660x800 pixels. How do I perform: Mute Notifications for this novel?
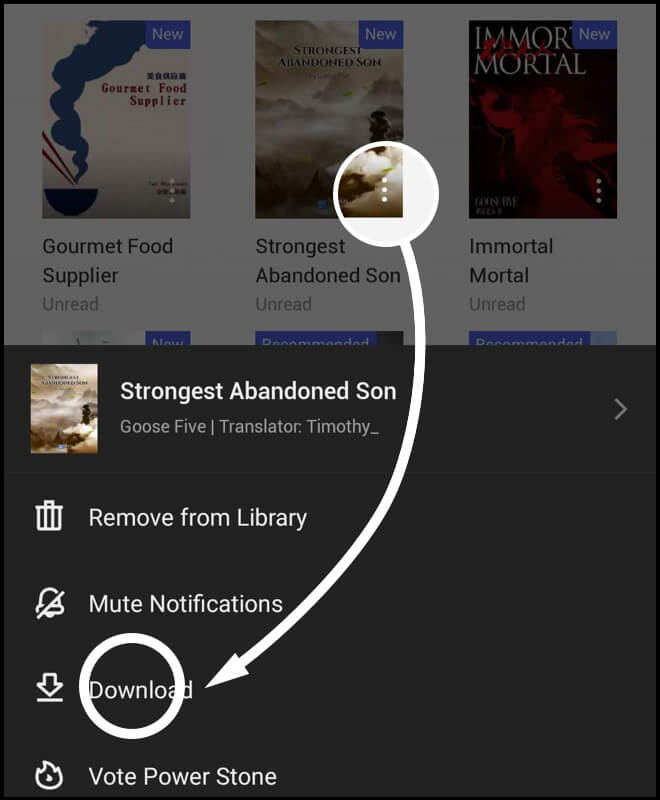pyautogui.click(x=185, y=604)
